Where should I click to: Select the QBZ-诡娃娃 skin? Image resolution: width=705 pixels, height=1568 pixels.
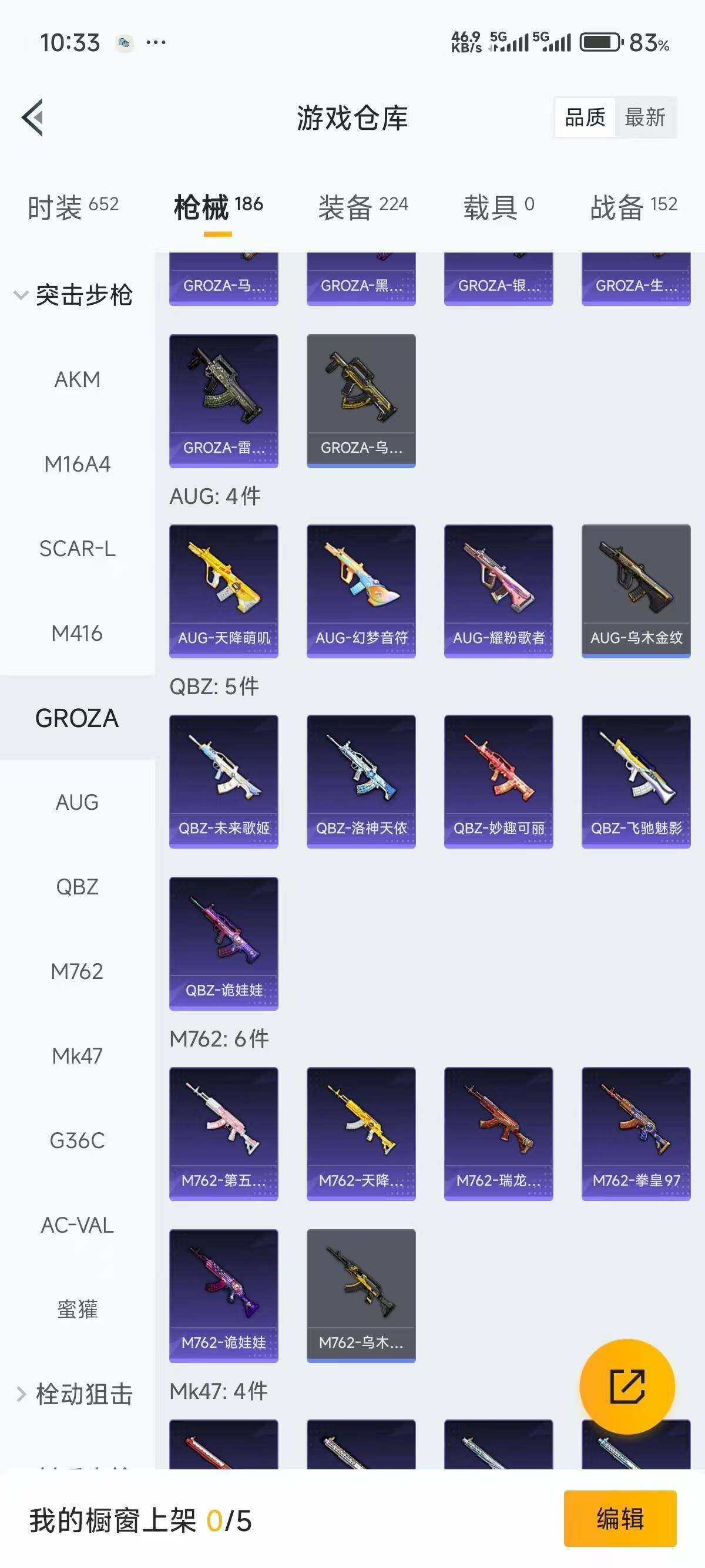pyautogui.click(x=223, y=943)
